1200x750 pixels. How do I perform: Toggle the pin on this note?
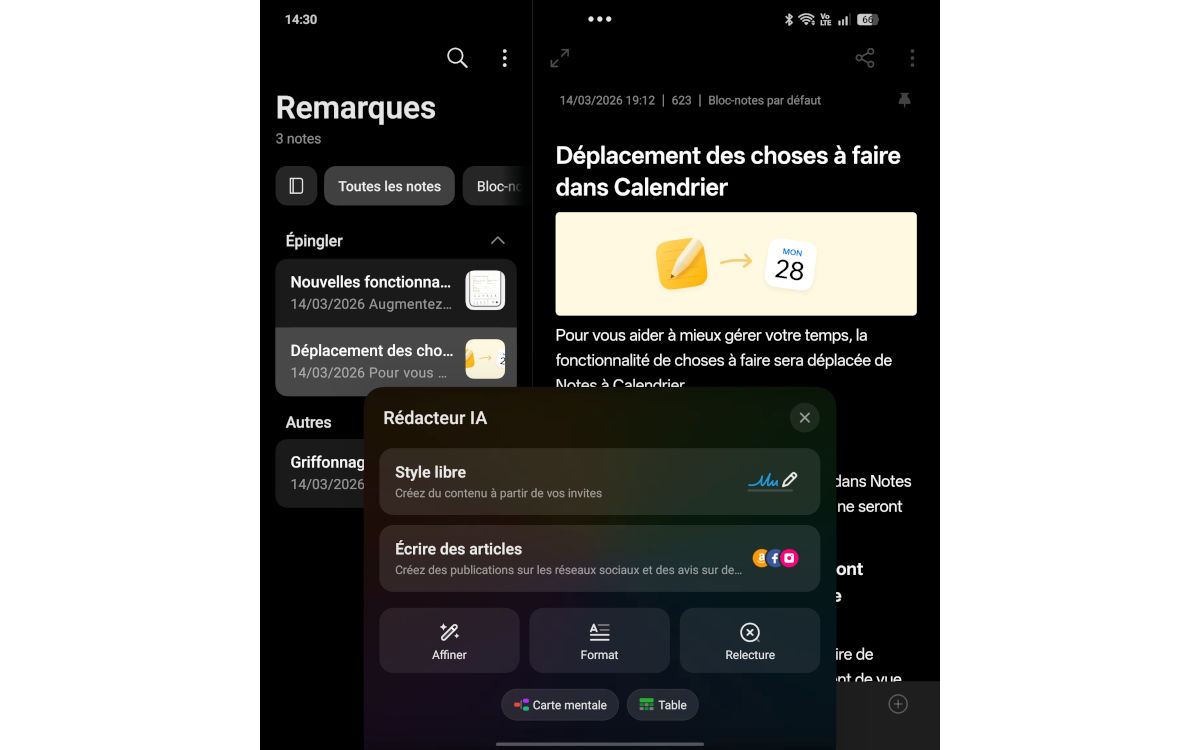(x=904, y=100)
